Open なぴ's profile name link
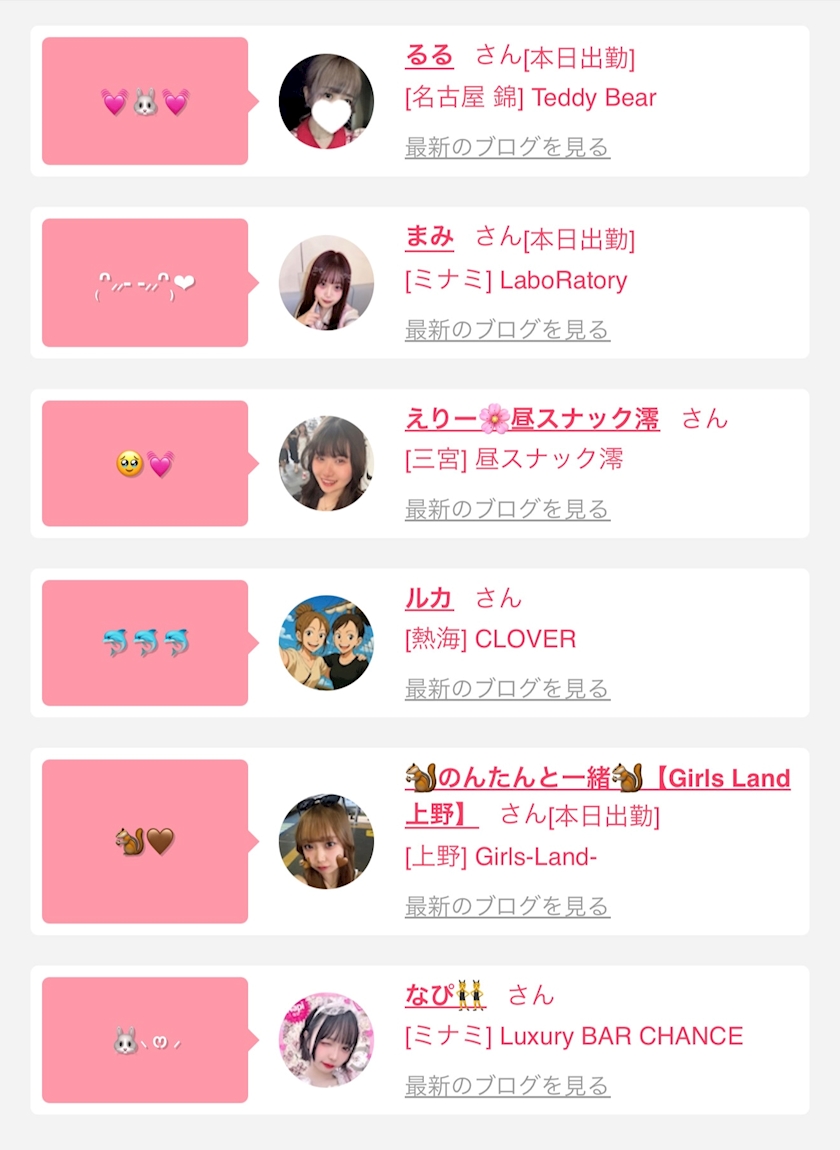This screenshot has width=840, height=1150. [445, 995]
